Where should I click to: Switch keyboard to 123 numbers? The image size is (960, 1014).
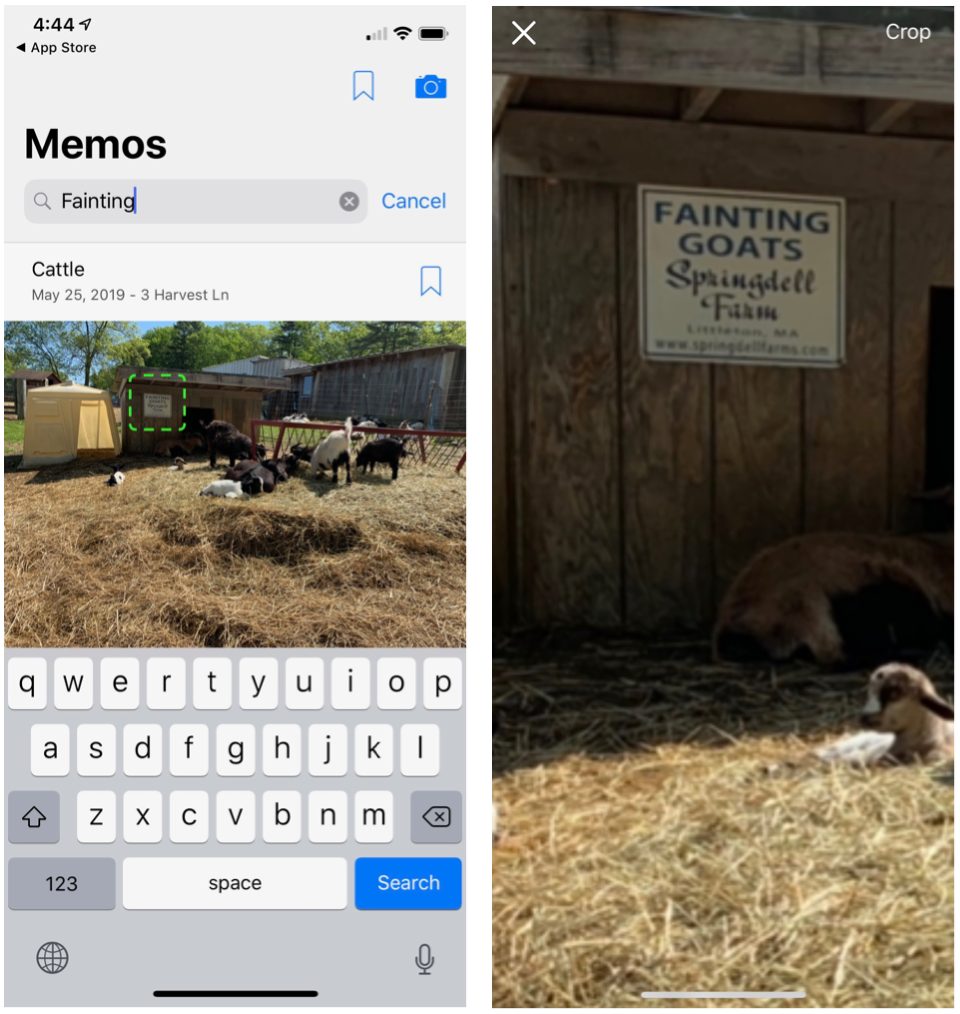point(61,883)
